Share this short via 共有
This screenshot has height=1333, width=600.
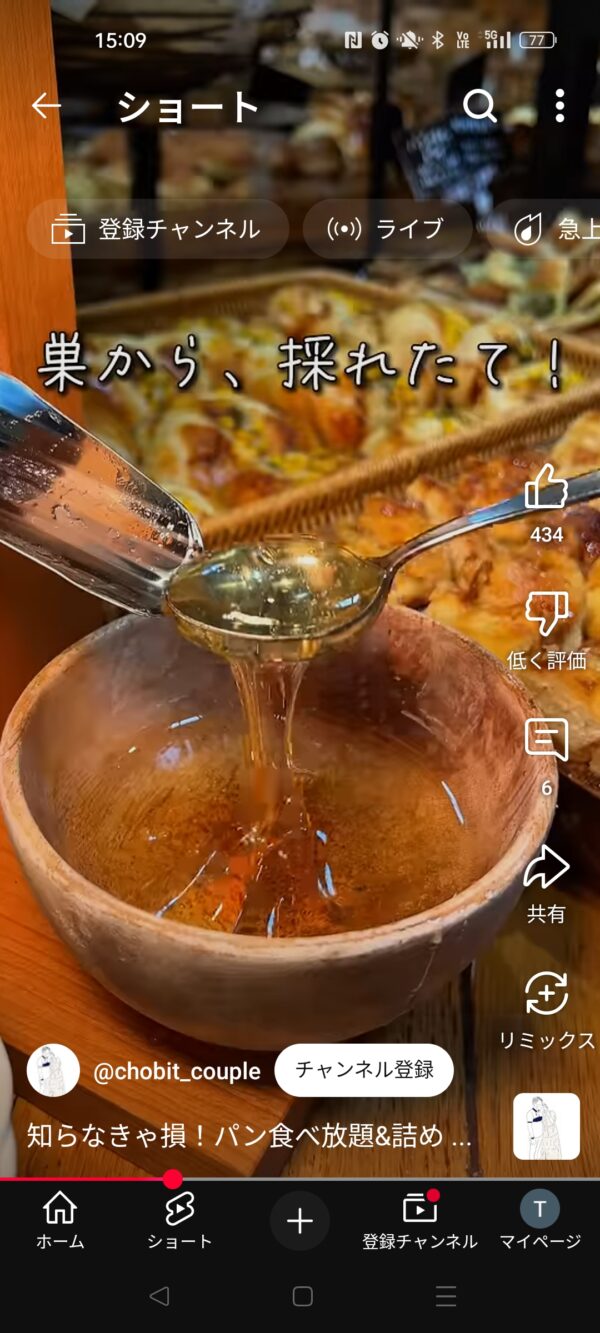[546, 868]
